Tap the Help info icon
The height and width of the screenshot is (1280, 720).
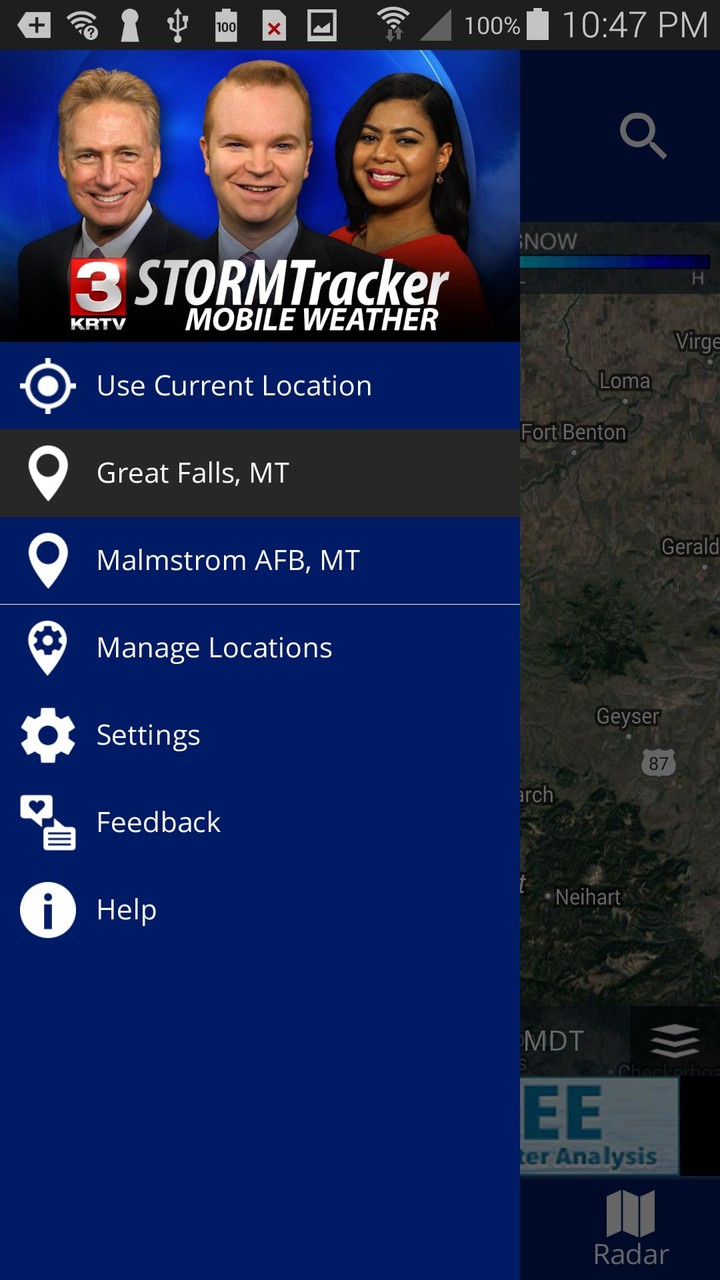[47, 909]
